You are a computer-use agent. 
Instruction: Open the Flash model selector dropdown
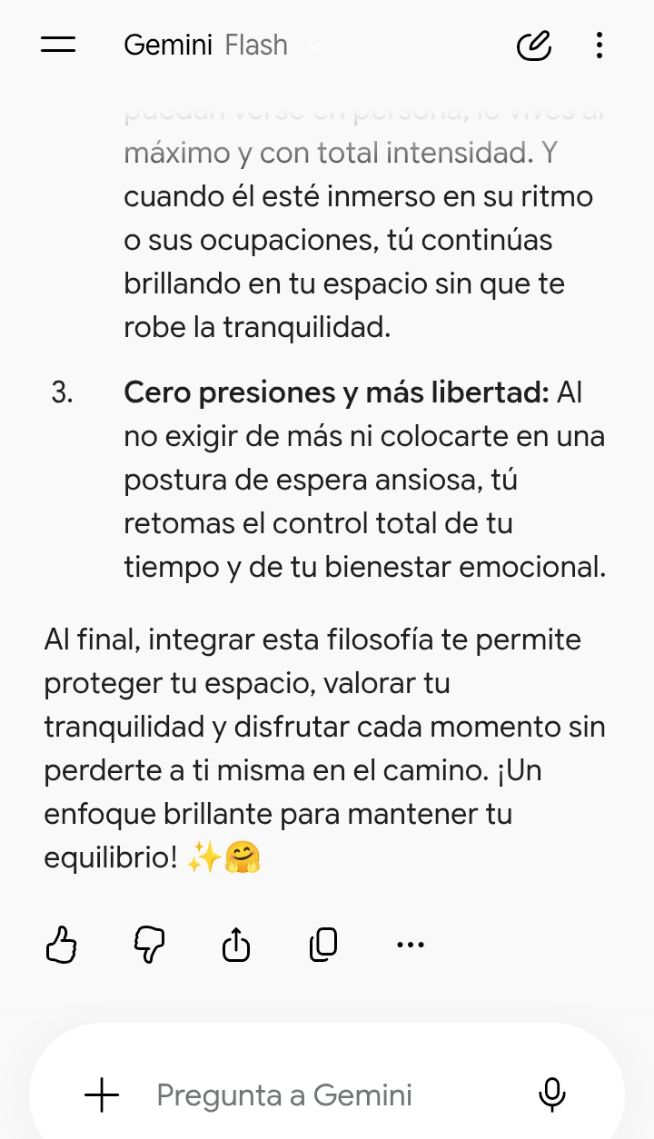[x=273, y=45]
